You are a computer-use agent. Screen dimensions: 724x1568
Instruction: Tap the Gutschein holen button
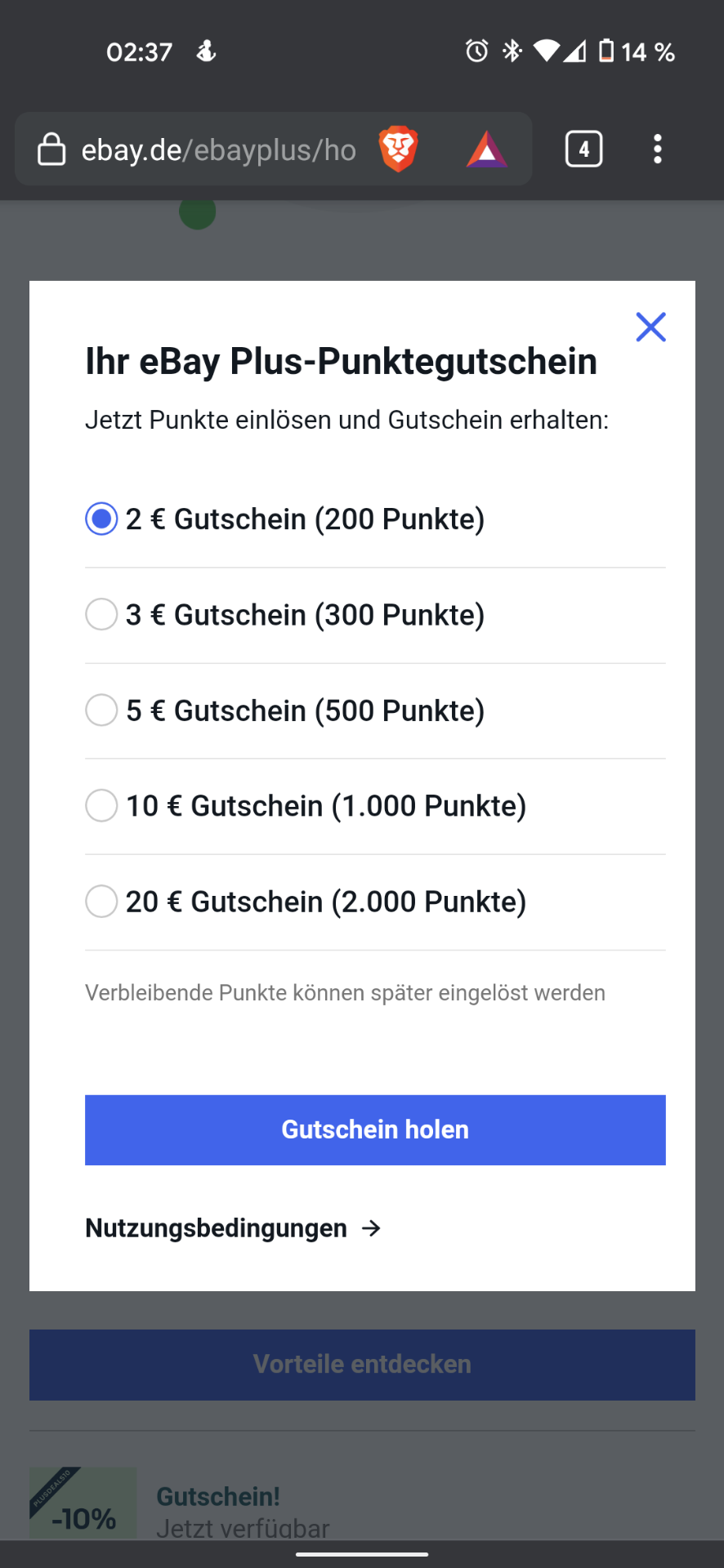click(x=375, y=1129)
